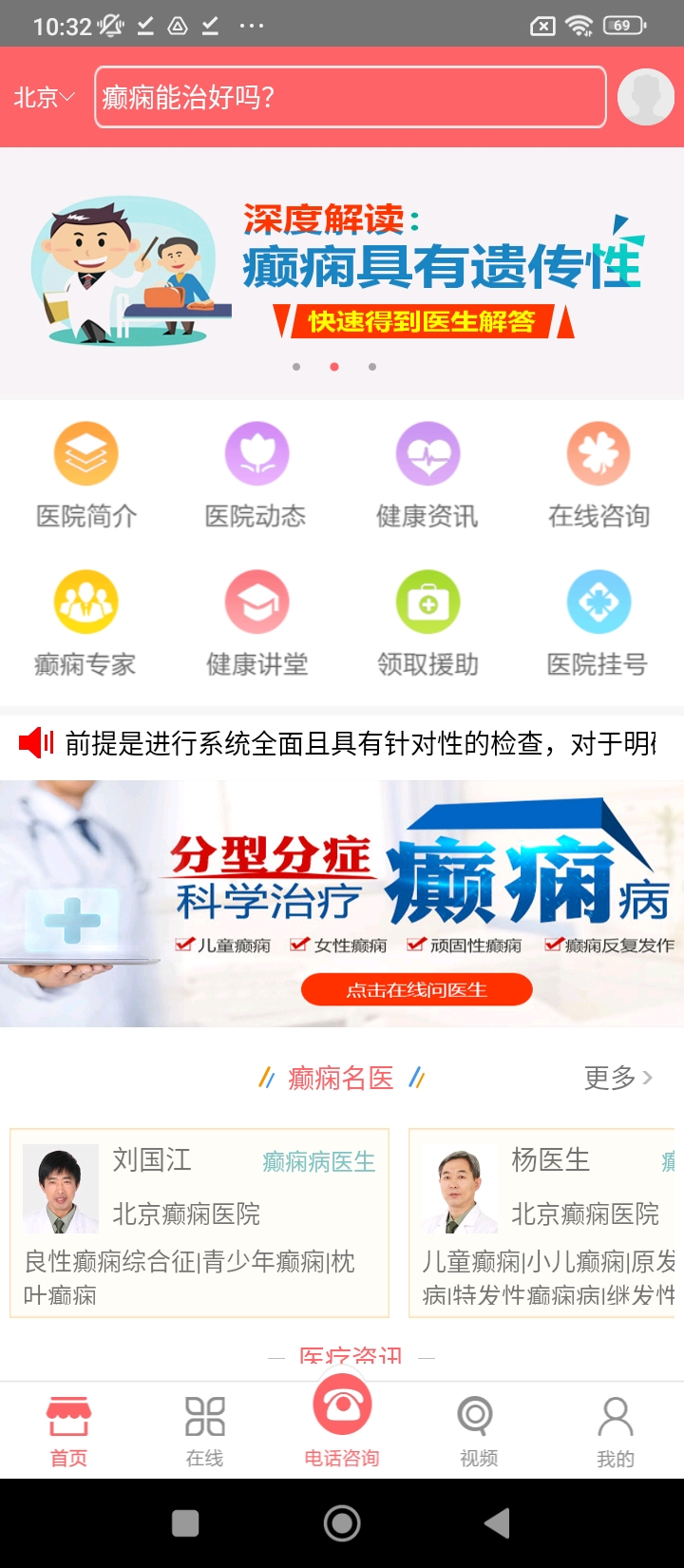Open the profile avatar
This screenshot has width=684, height=1568.
click(x=646, y=97)
